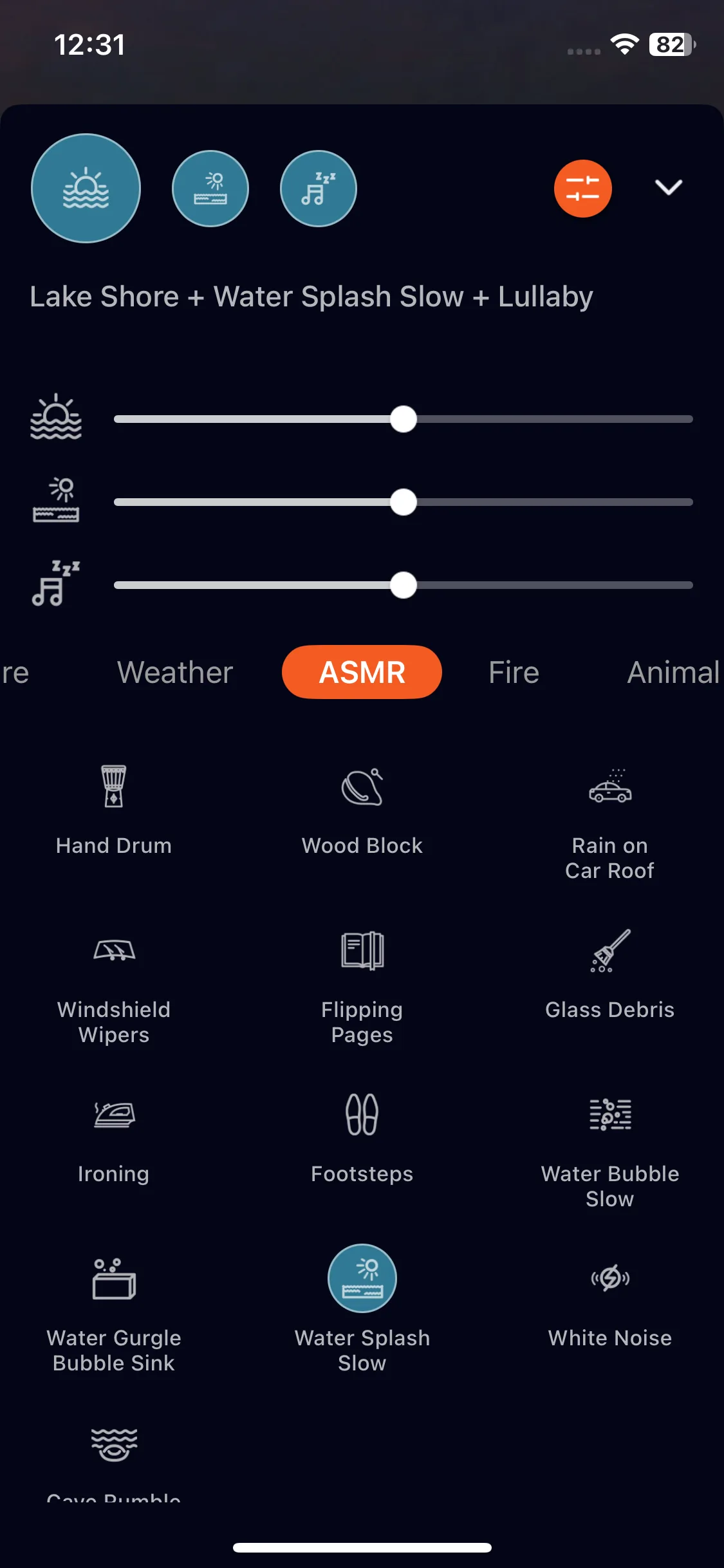Pick the Ironing sound
The width and height of the screenshot is (724, 1568).
pos(114,1135)
